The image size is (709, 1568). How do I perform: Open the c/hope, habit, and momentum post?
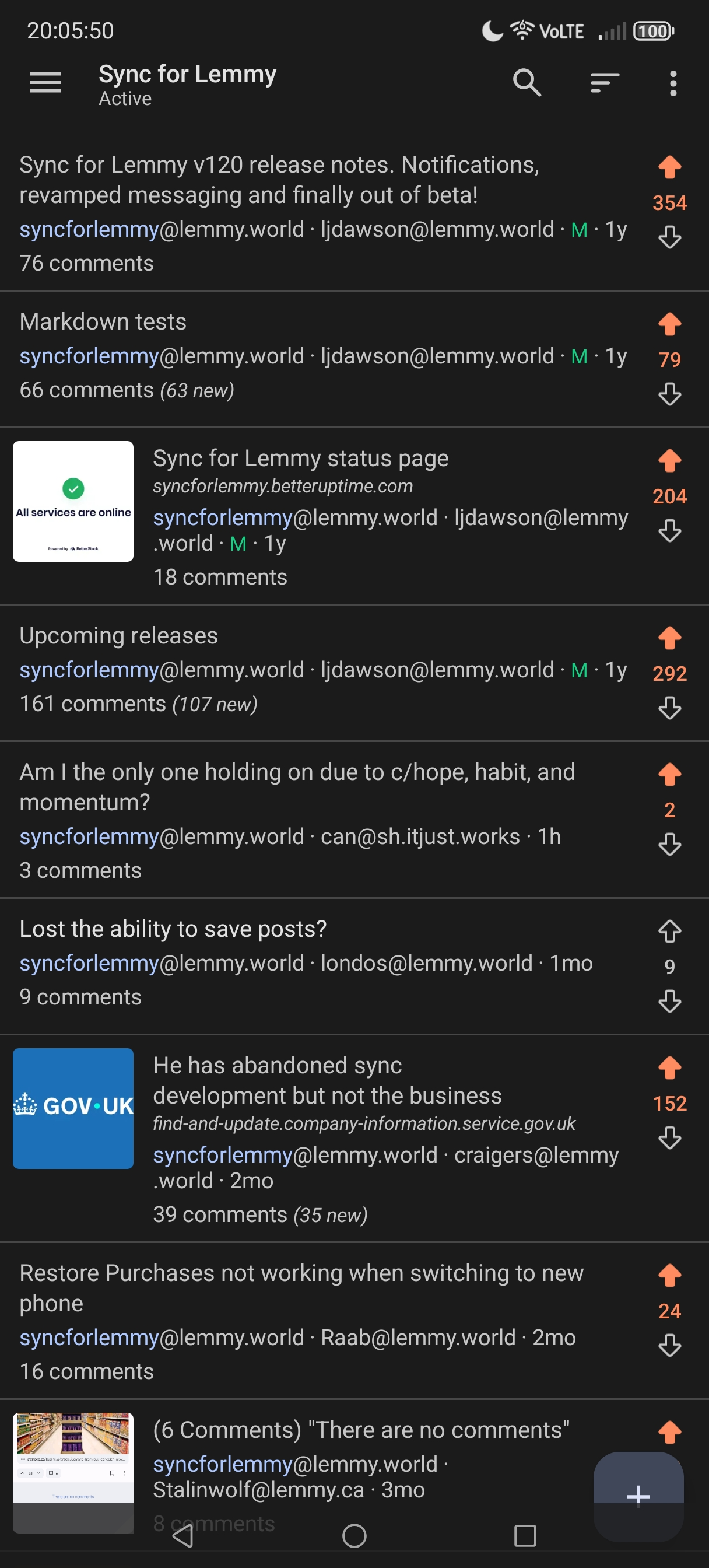[x=297, y=786]
